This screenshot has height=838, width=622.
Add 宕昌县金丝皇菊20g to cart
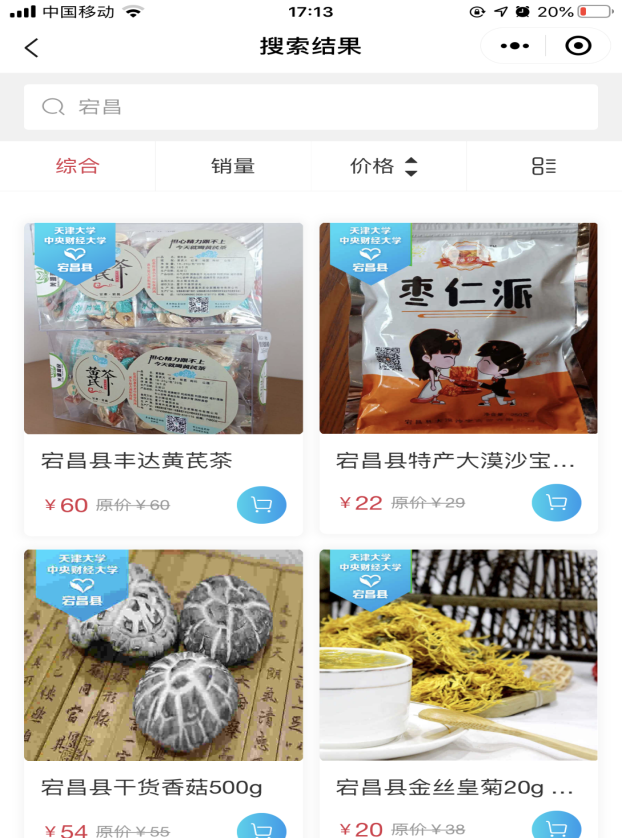click(x=556, y=825)
